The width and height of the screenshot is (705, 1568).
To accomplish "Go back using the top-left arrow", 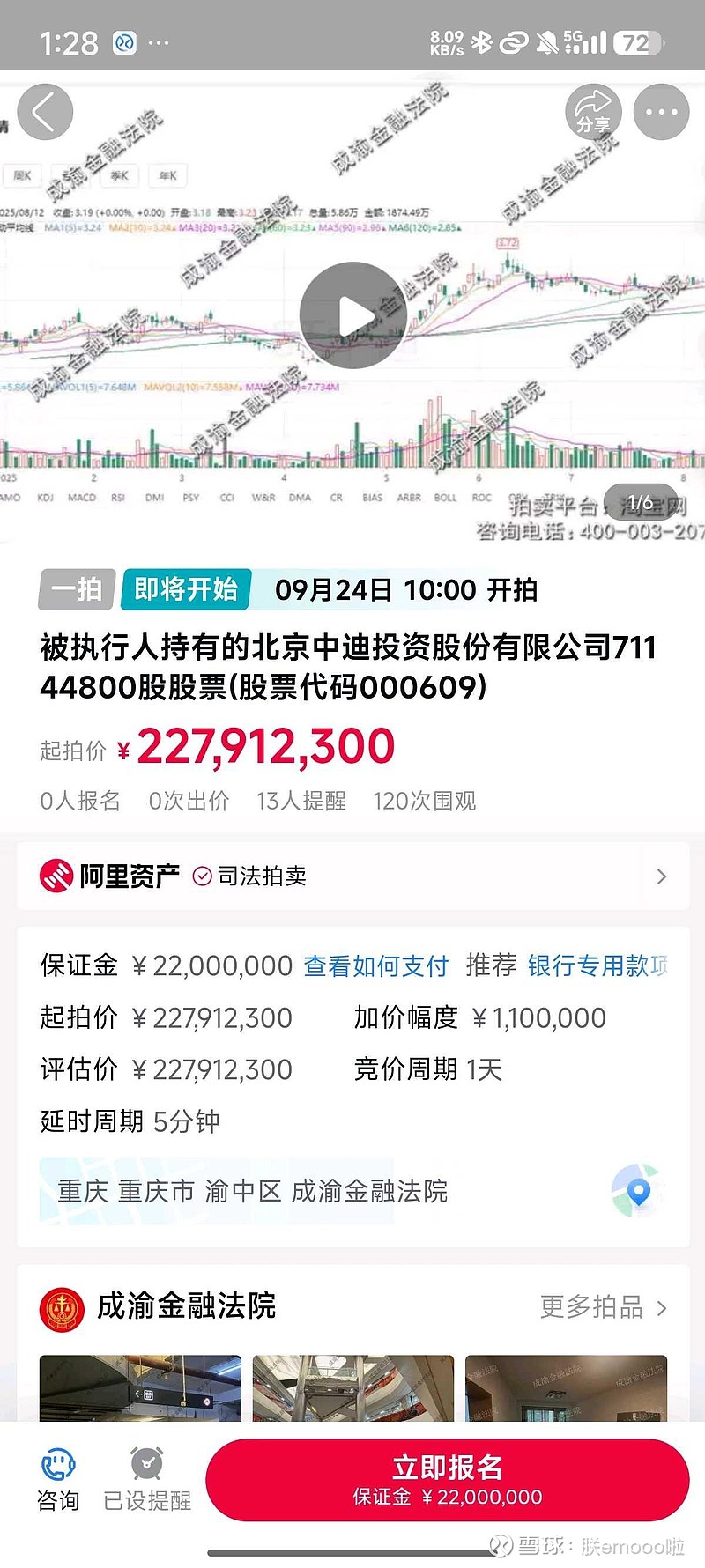I will [x=45, y=112].
